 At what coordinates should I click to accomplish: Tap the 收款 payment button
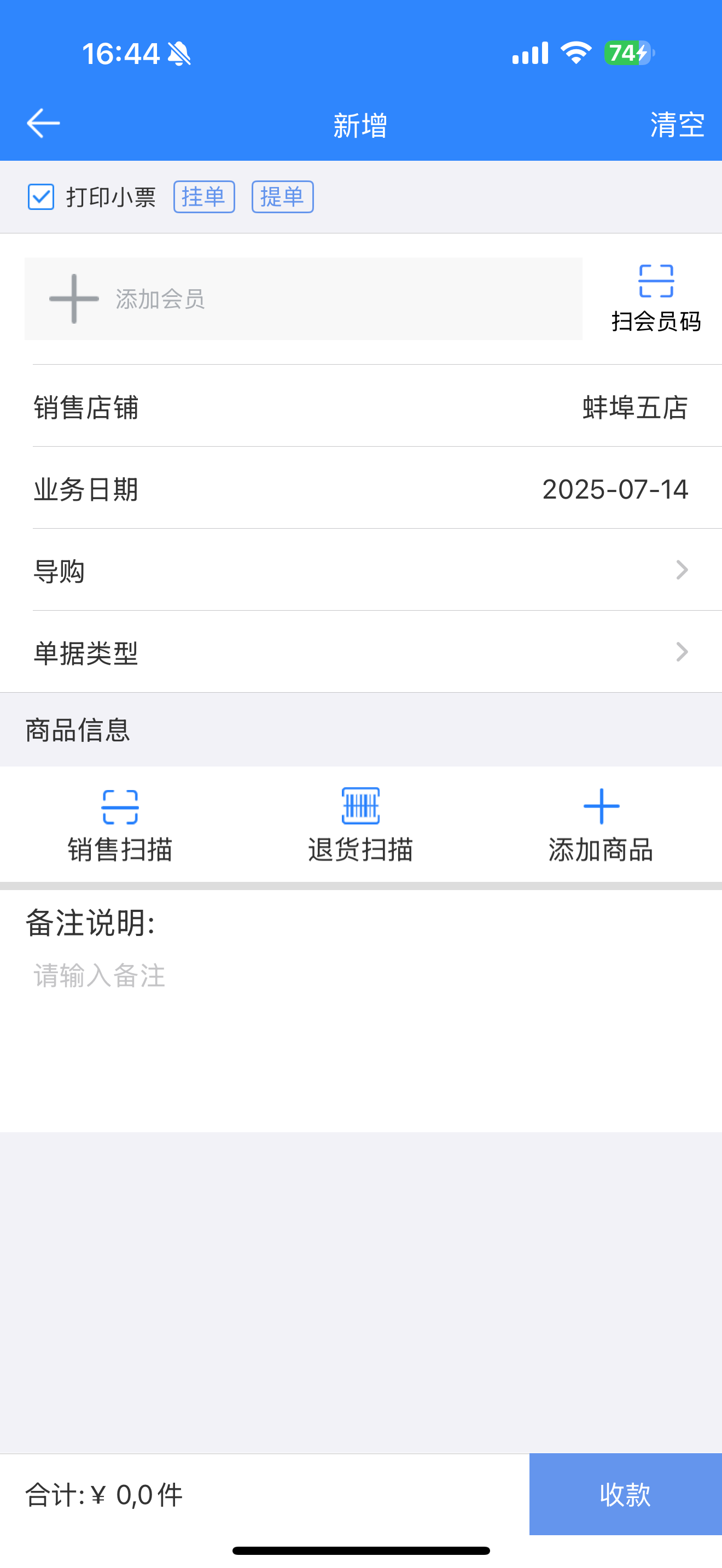pos(625,1494)
